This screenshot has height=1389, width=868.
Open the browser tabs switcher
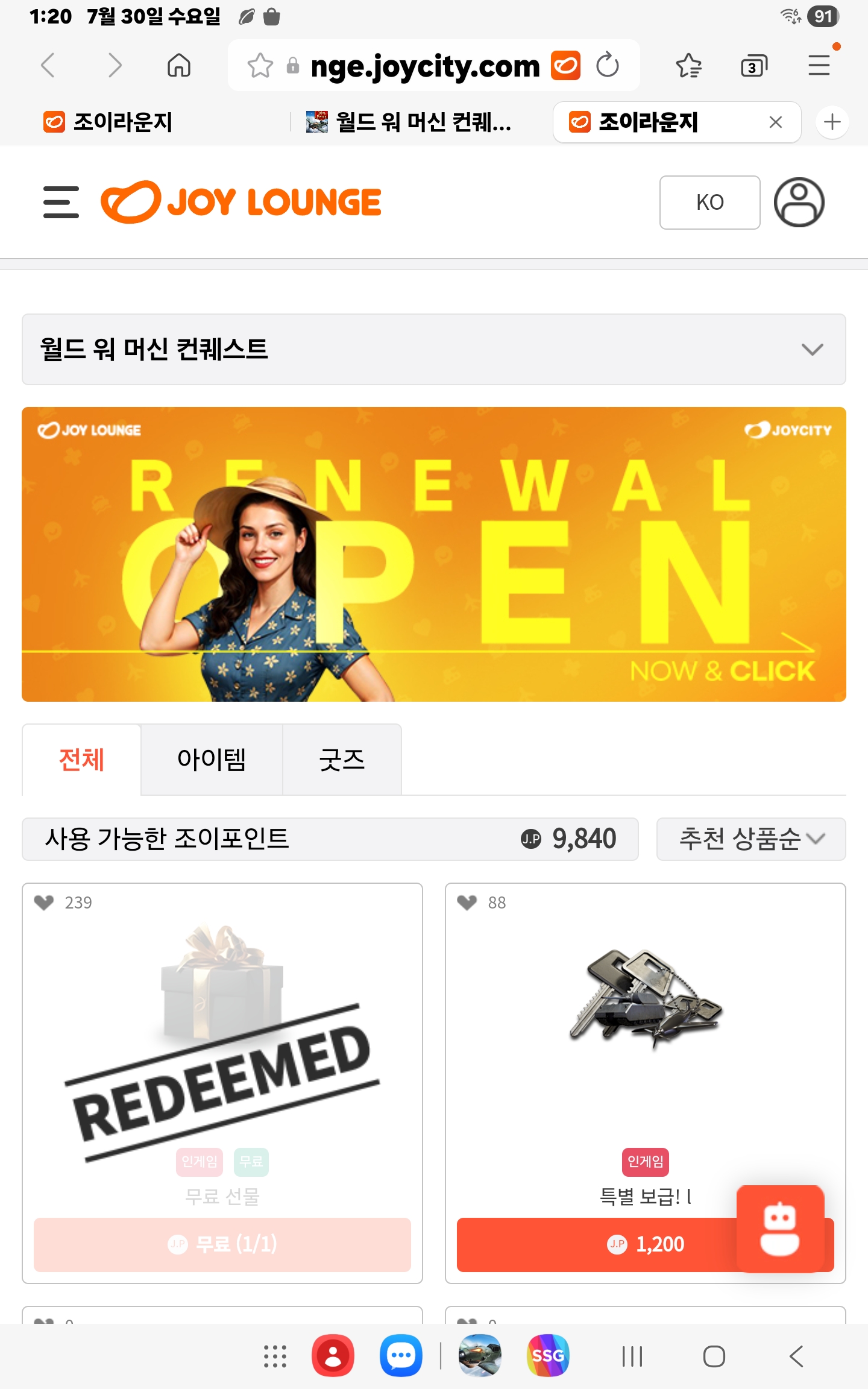(x=753, y=66)
